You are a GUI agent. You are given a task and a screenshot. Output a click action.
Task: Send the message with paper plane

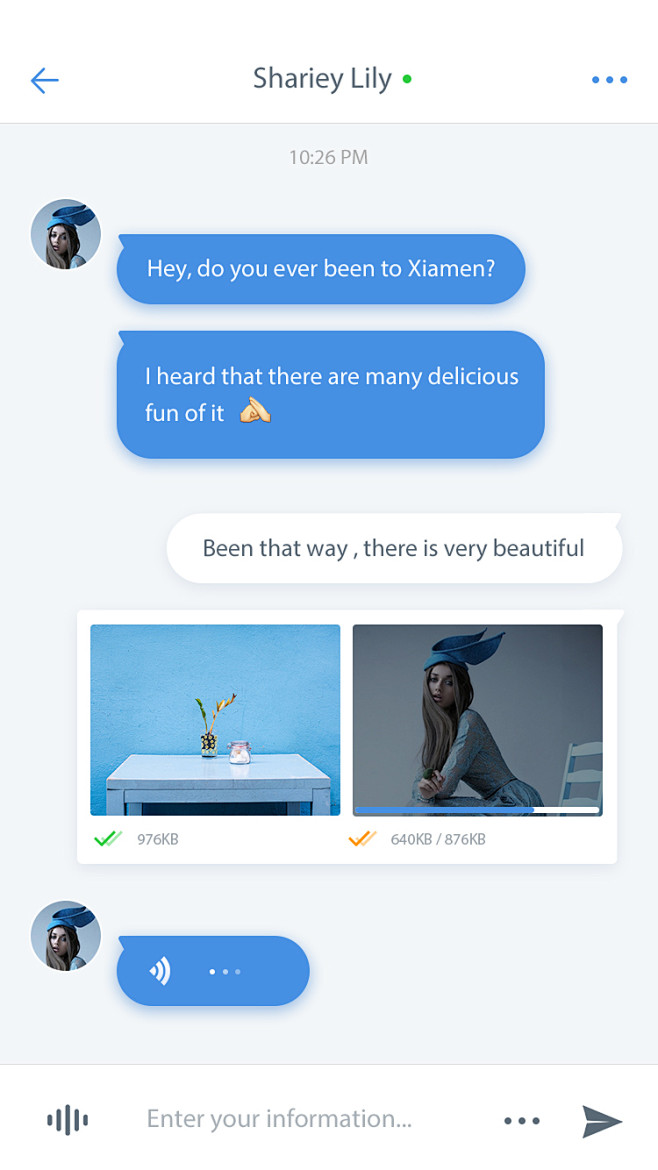point(602,1121)
